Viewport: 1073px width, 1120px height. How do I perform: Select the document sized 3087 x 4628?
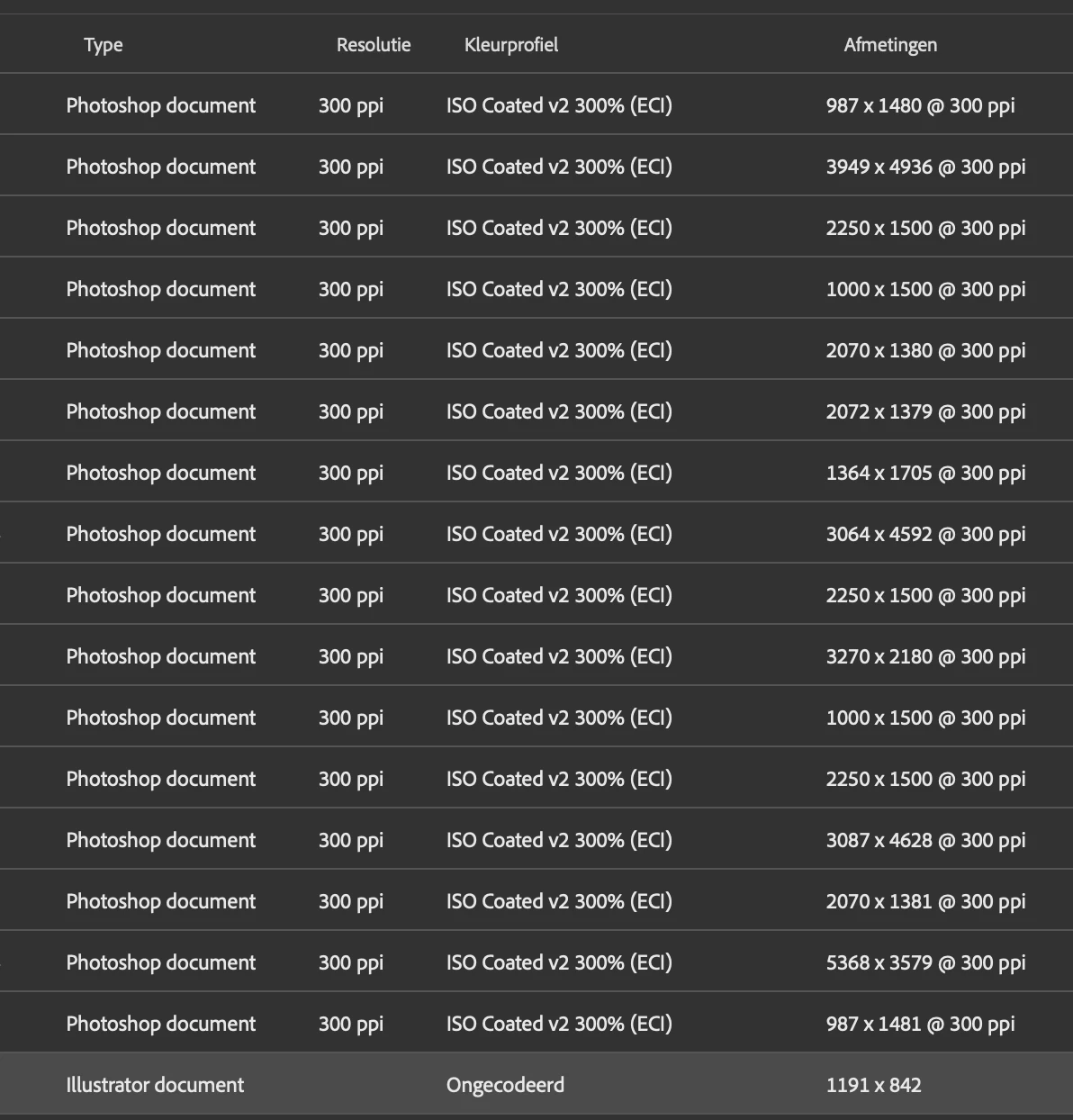(x=925, y=840)
